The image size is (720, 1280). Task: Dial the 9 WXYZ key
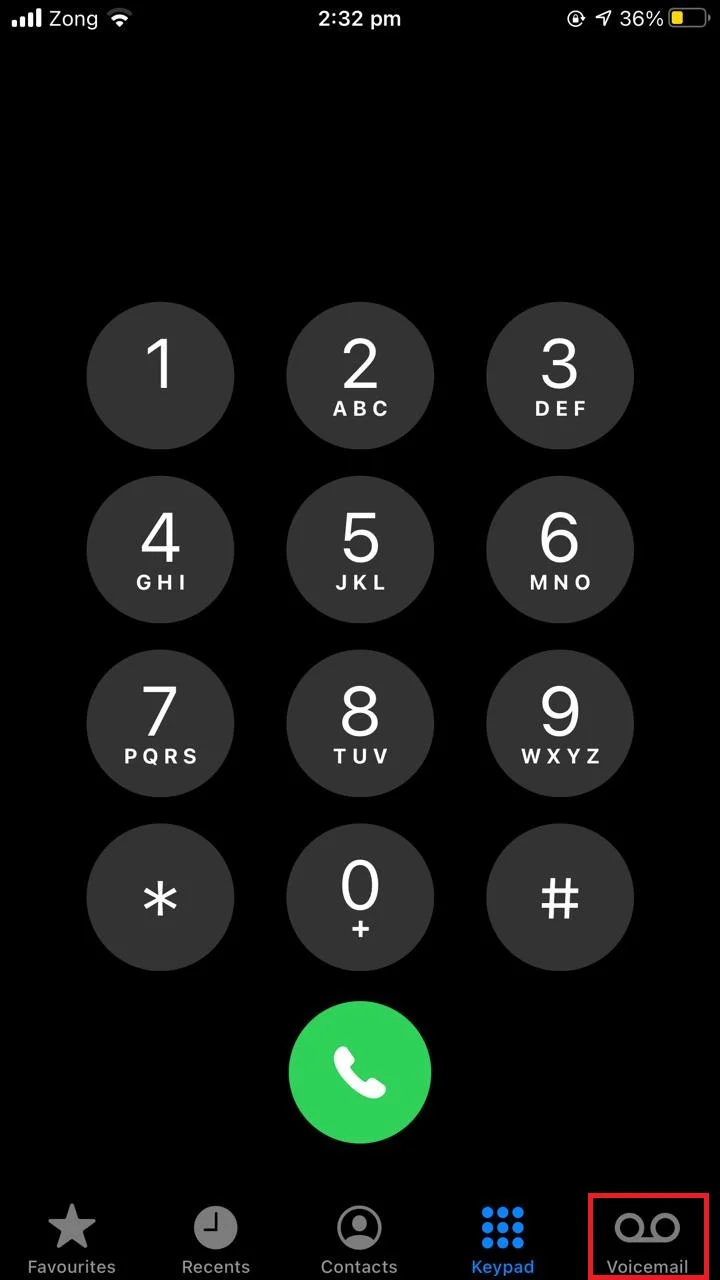[560, 724]
